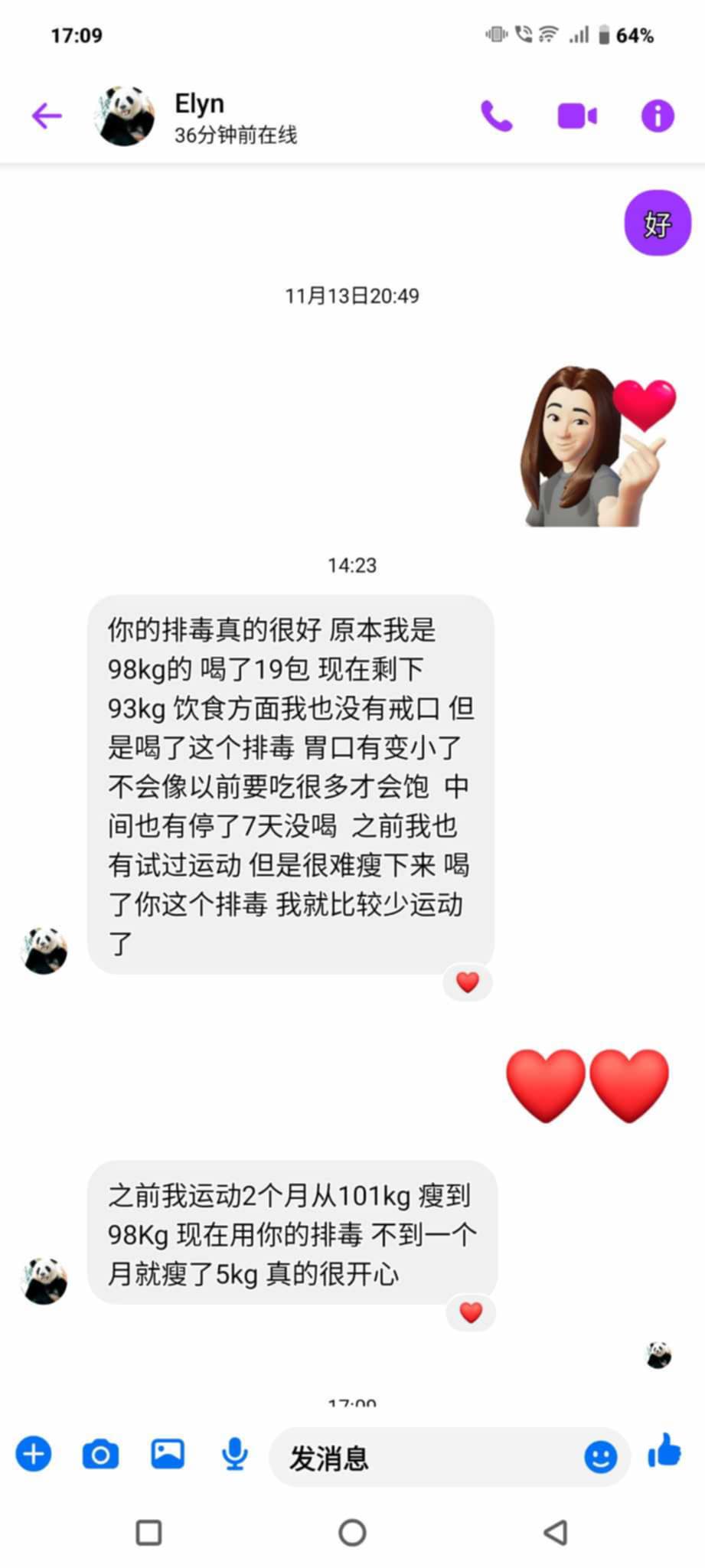The height and width of the screenshot is (1568, 705).
Task: Open Elyn's profile from the header name
Action: (x=200, y=103)
